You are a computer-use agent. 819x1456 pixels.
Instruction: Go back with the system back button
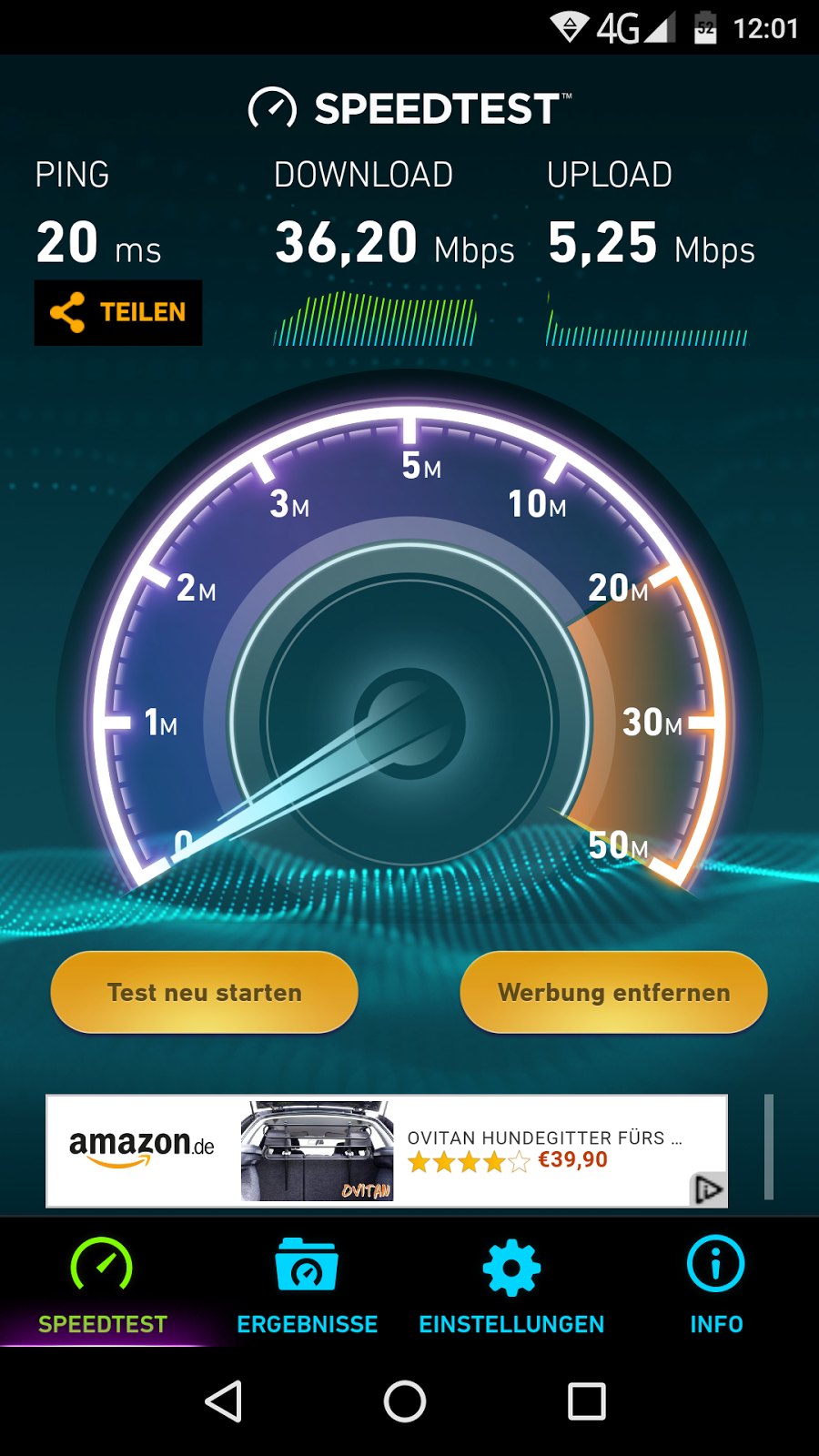pyautogui.click(x=223, y=1401)
